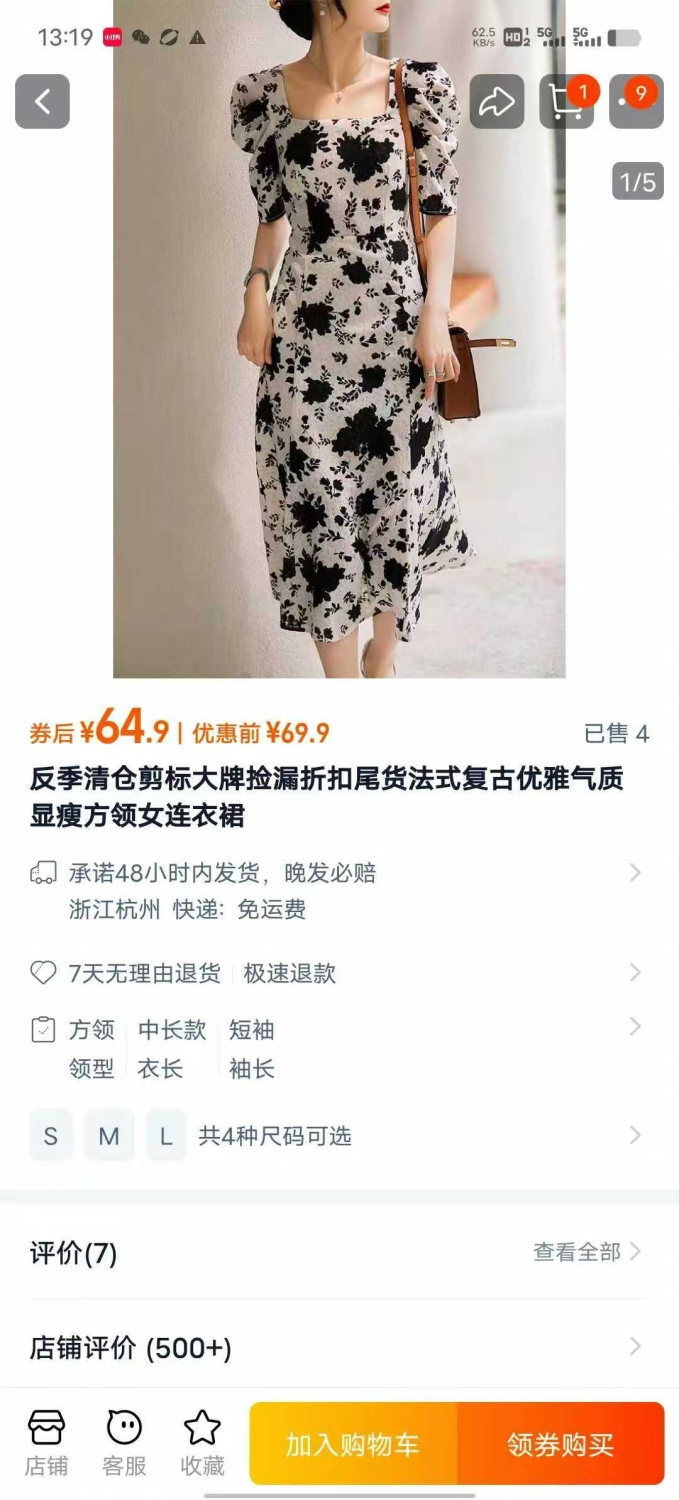Open 店铺评价 (500+) shop reviews
This screenshot has width=679, height=1500.
coord(339,1348)
